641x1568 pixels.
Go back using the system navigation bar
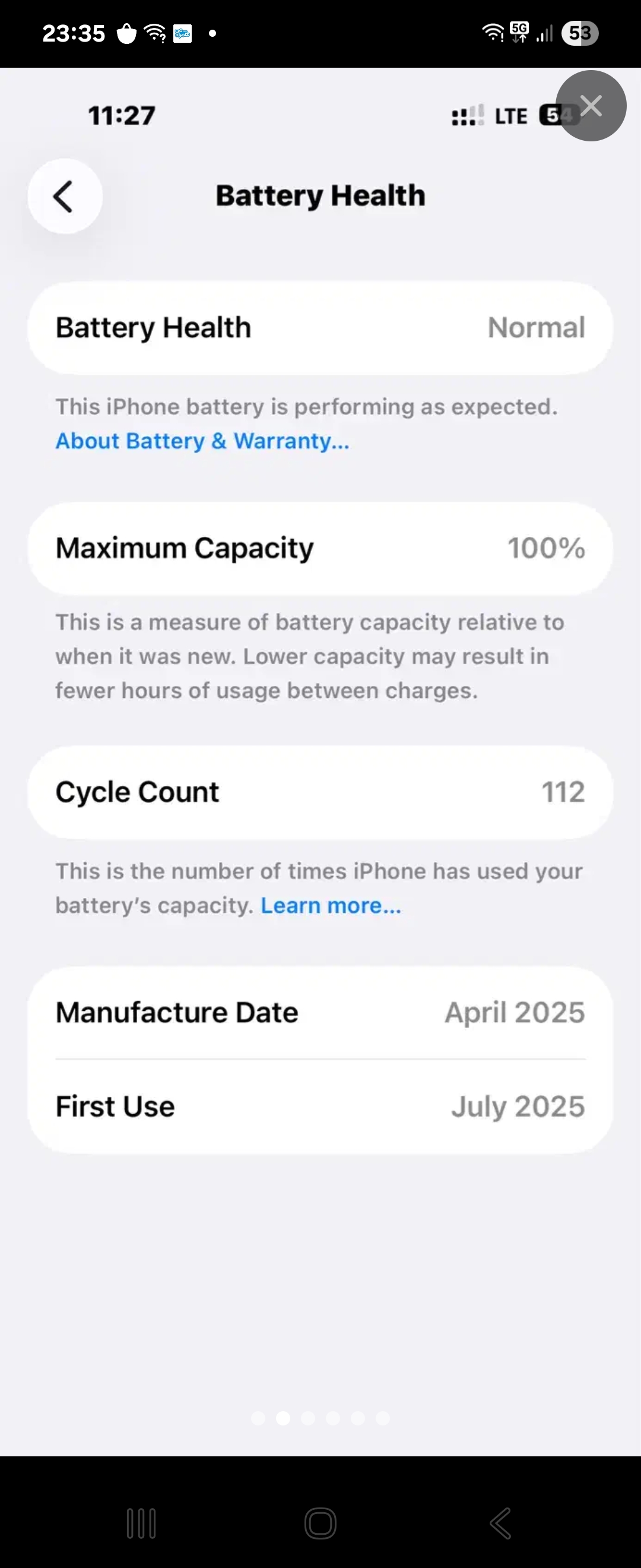coord(500,1523)
